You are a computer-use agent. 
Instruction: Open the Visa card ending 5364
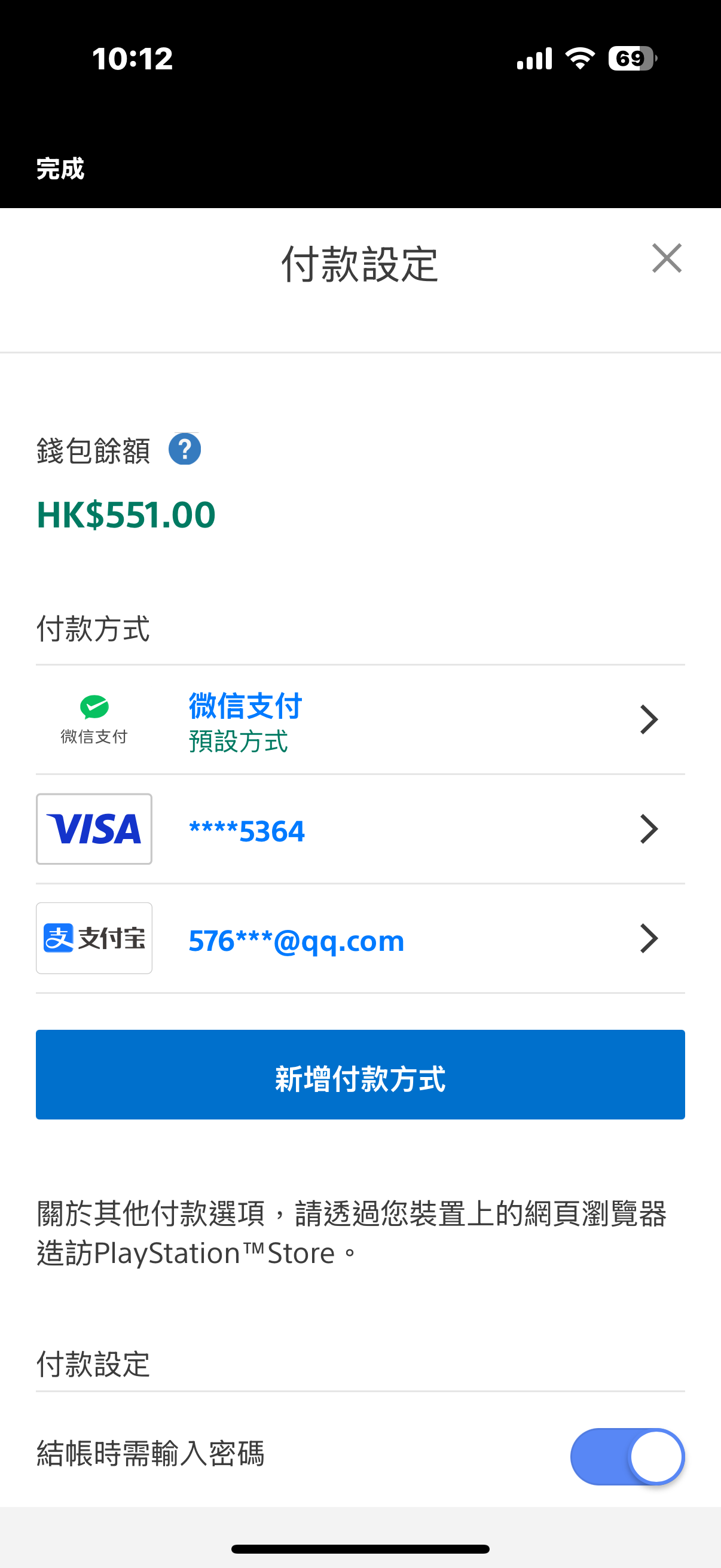click(x=360, y=829)
